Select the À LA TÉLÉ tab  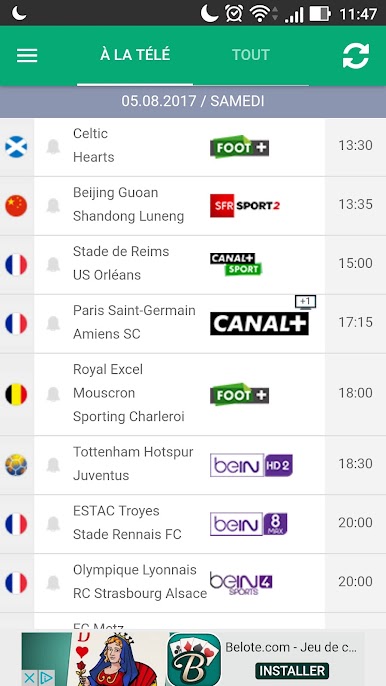coord(135,55)
